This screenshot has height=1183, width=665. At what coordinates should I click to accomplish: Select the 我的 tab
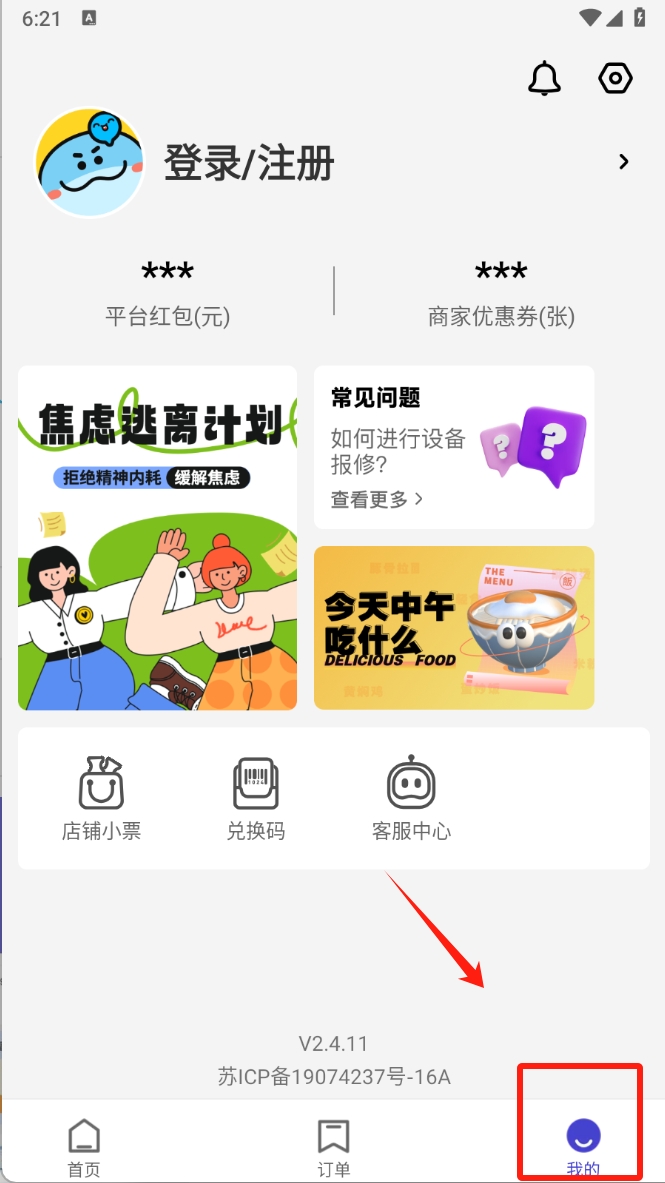pyautogui.click(x=583, y=1148)
